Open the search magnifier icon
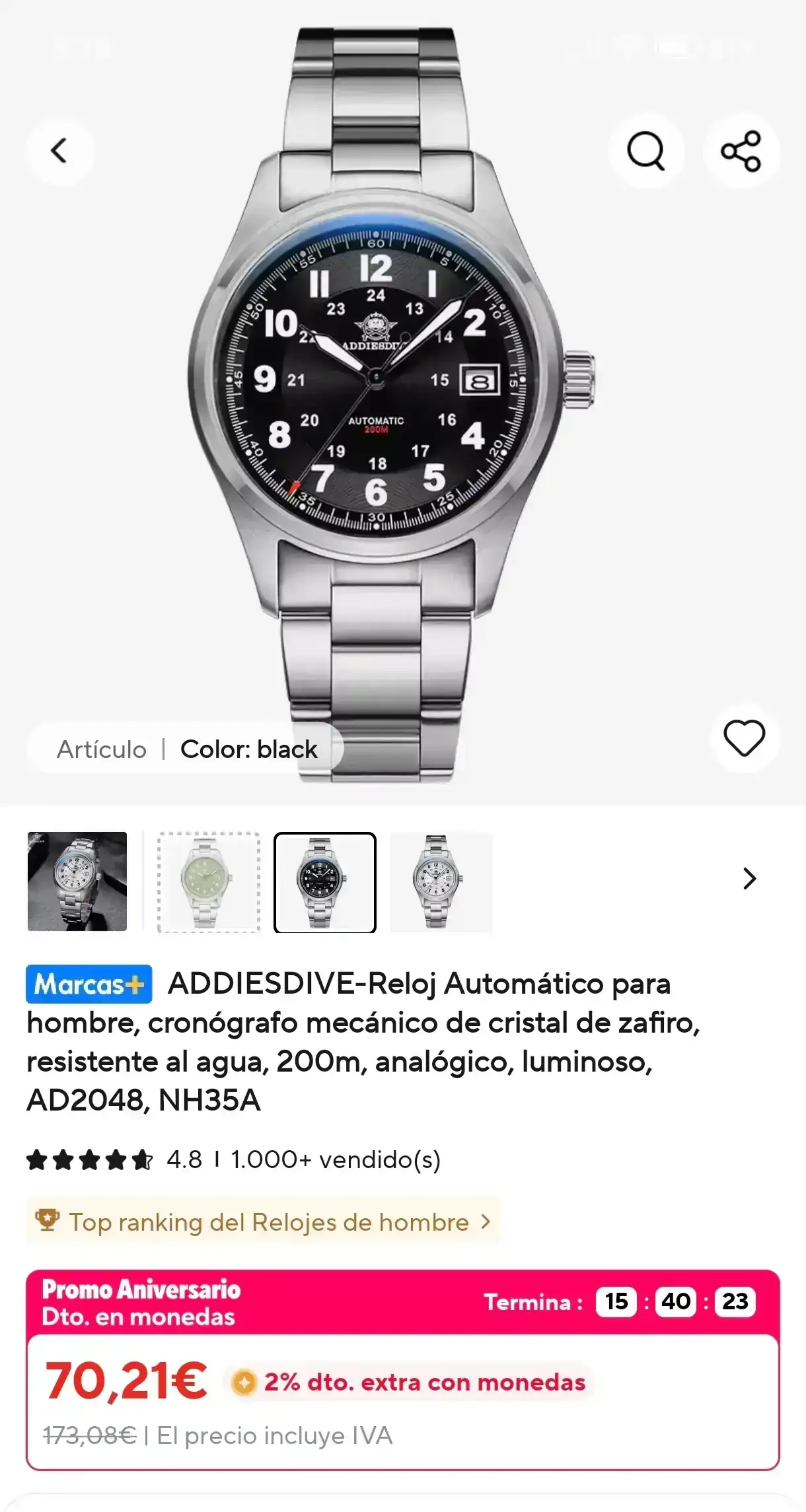 coord(647,151)
